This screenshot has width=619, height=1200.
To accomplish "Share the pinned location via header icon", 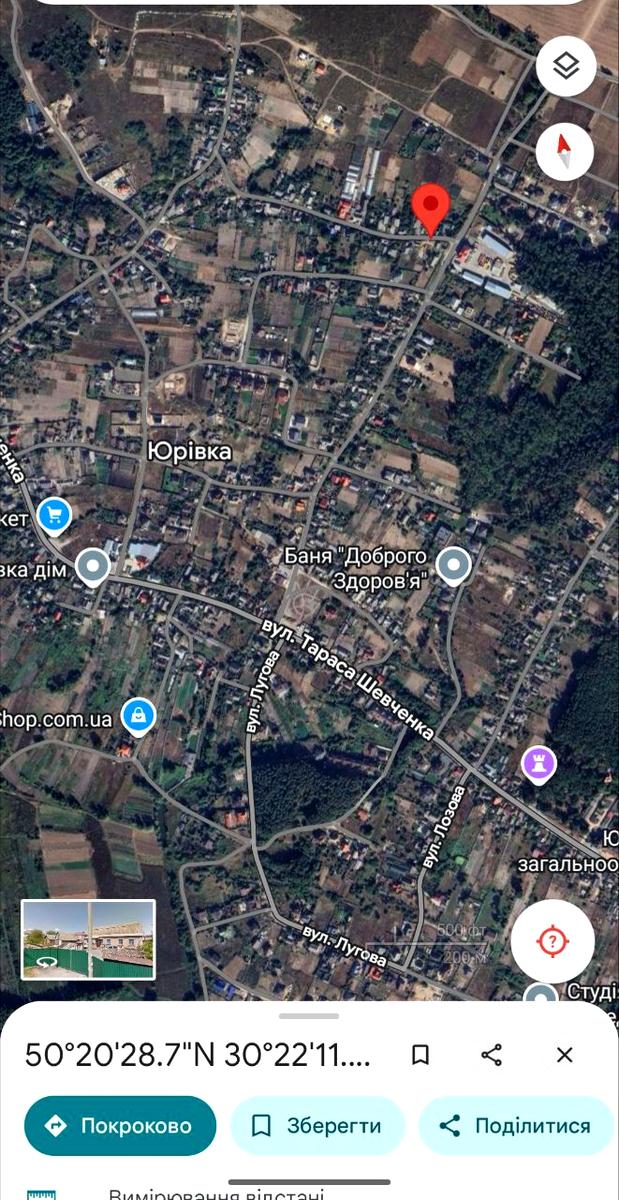I will (492, 1055).
